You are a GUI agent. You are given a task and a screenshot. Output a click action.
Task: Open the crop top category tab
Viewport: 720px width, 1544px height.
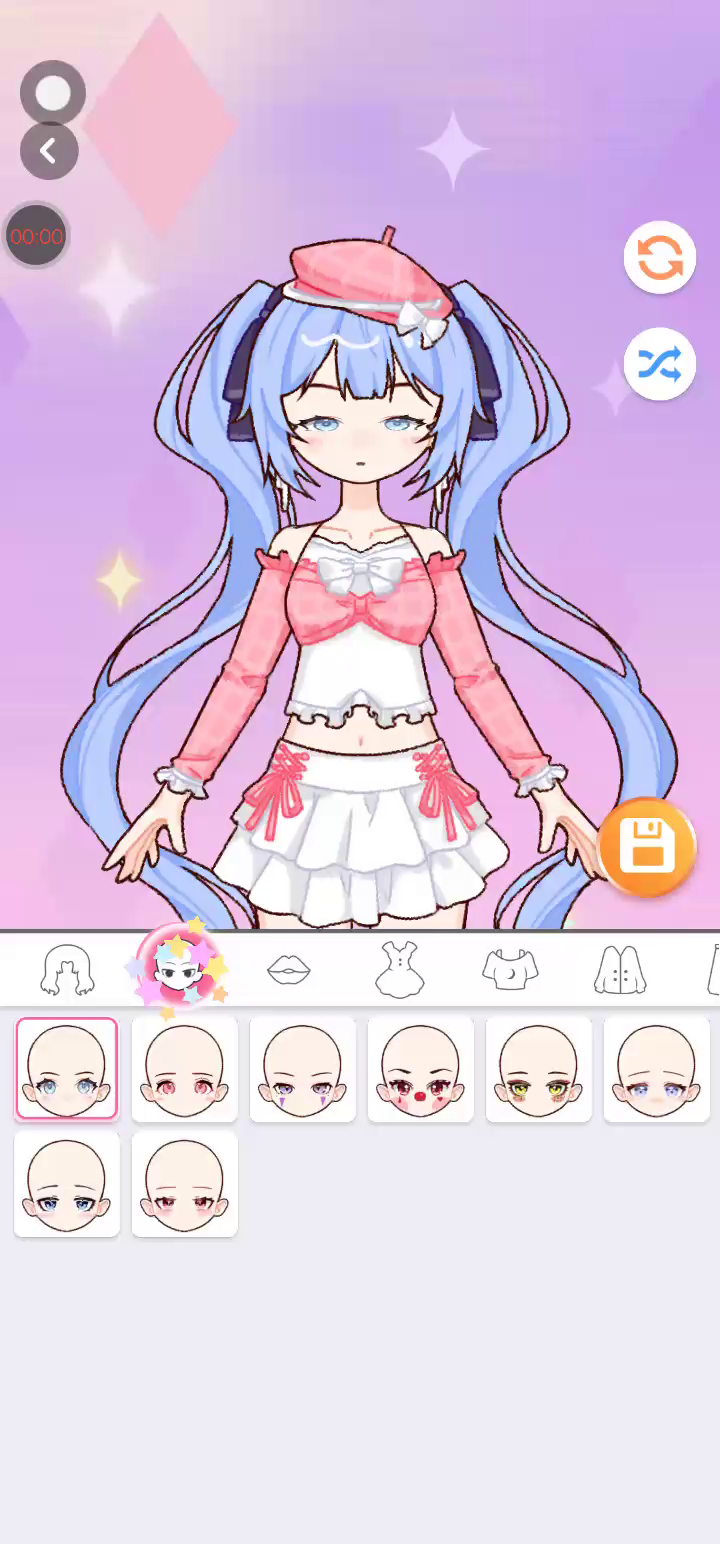point(510,969)
